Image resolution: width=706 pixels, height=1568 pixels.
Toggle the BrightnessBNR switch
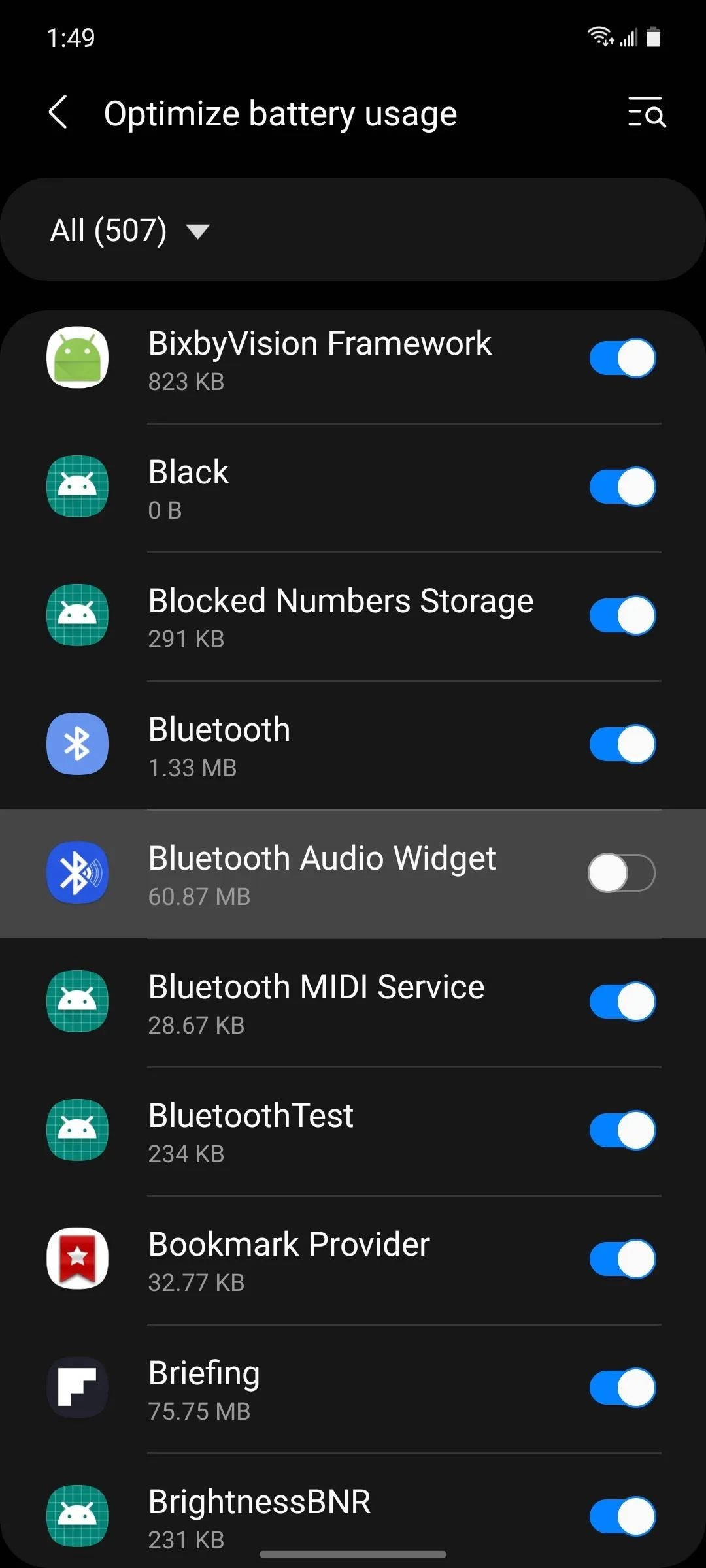pos(622,1516)
